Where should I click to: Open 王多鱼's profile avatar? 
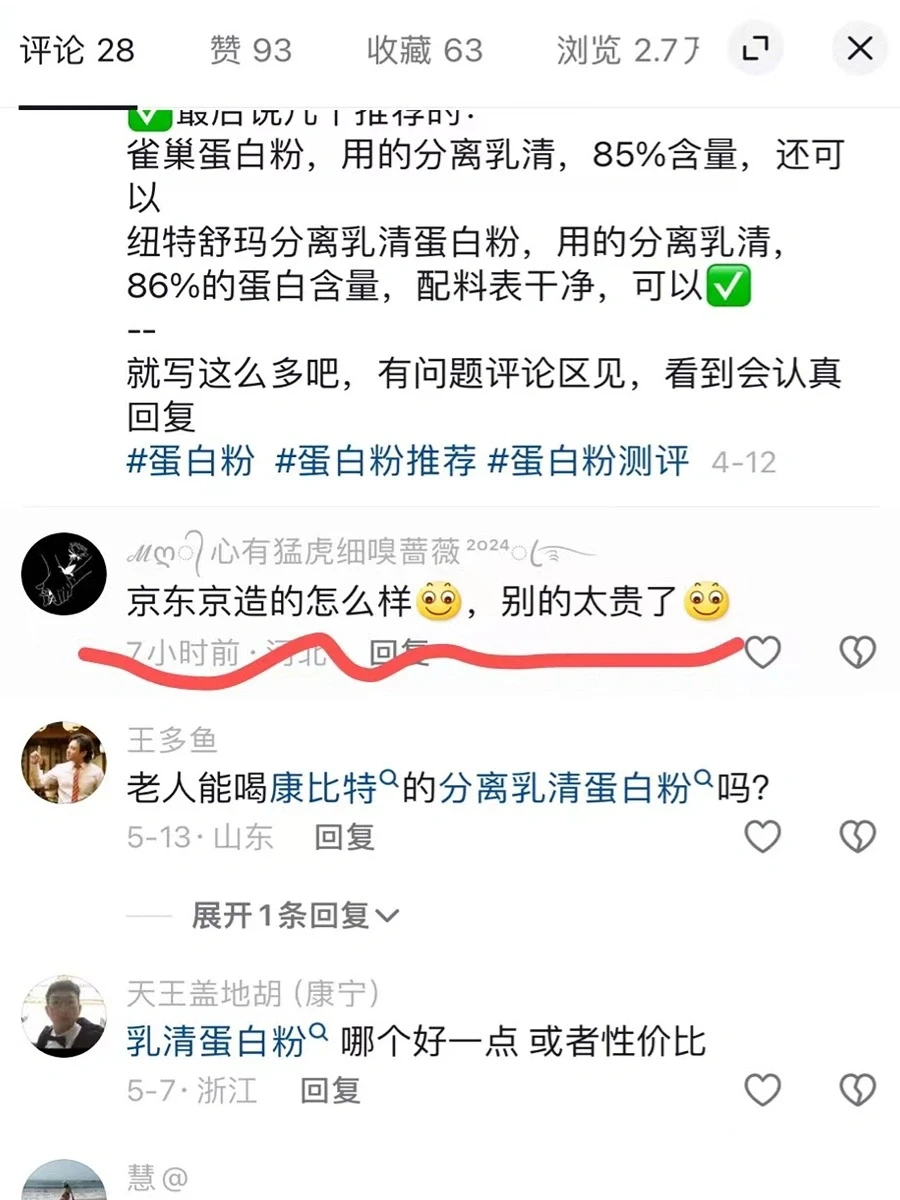pyautogui.click(x=63, y=764)
